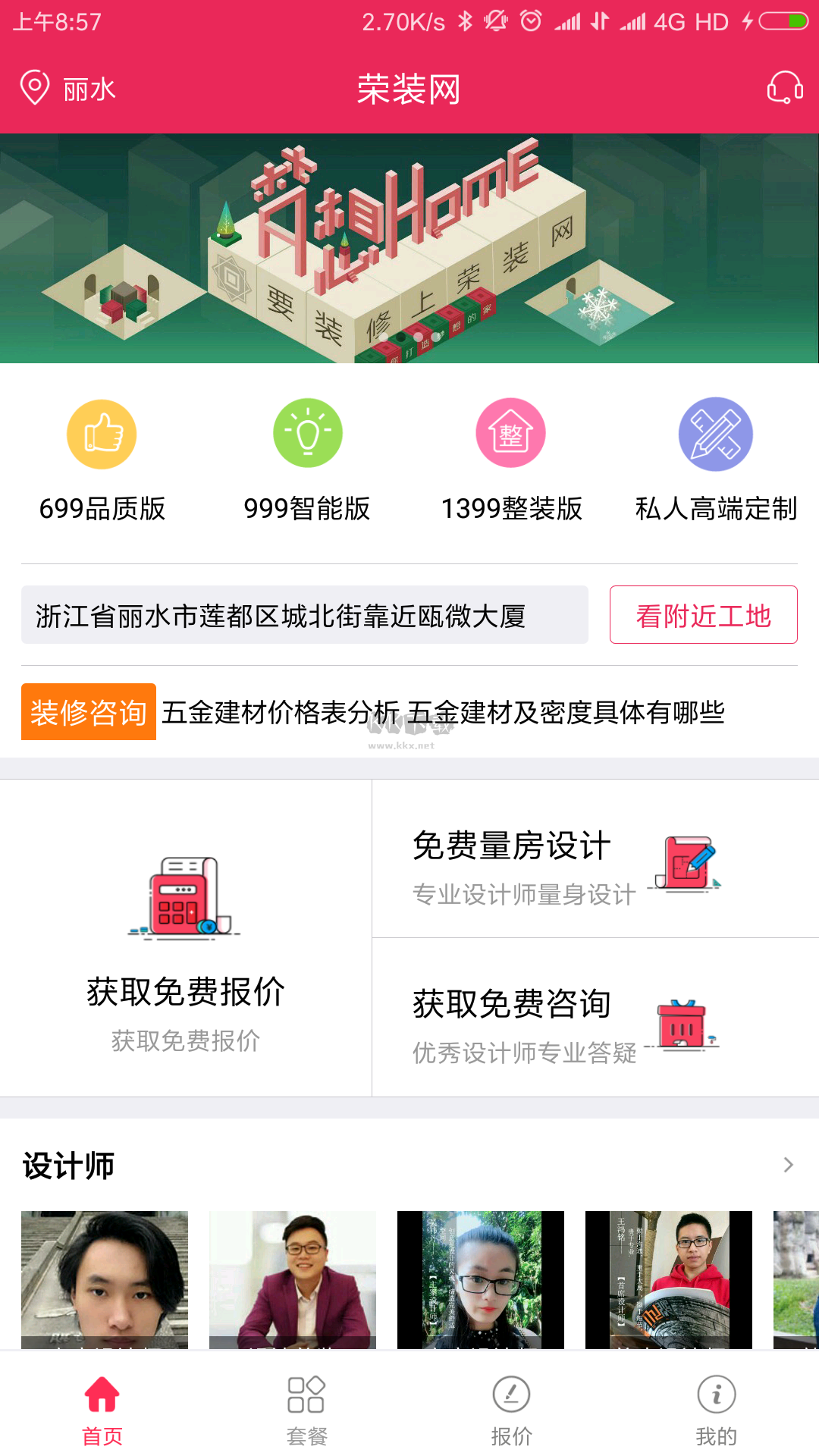Open the 套餐 tab in bottom navigation
Image resolution: width=819 pixels, height=1456 pixels.
(306, 1410)
